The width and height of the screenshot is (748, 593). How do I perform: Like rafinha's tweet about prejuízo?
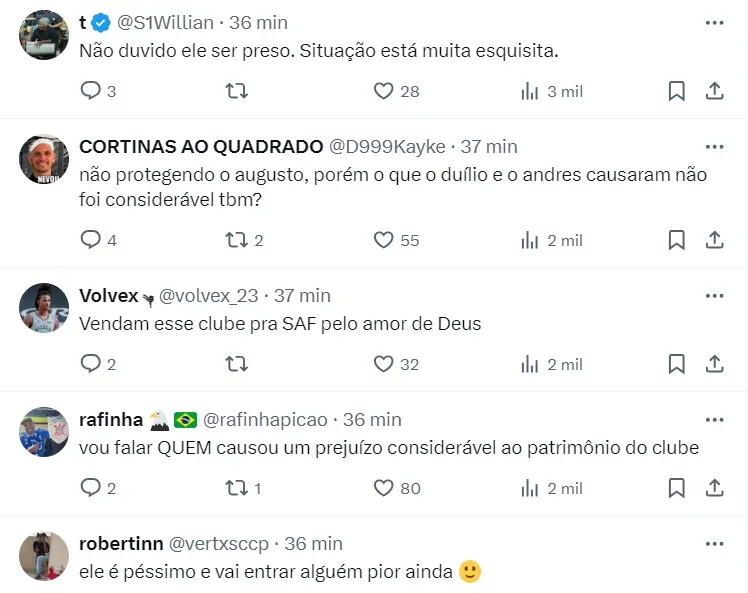click(x=384, y=488)
